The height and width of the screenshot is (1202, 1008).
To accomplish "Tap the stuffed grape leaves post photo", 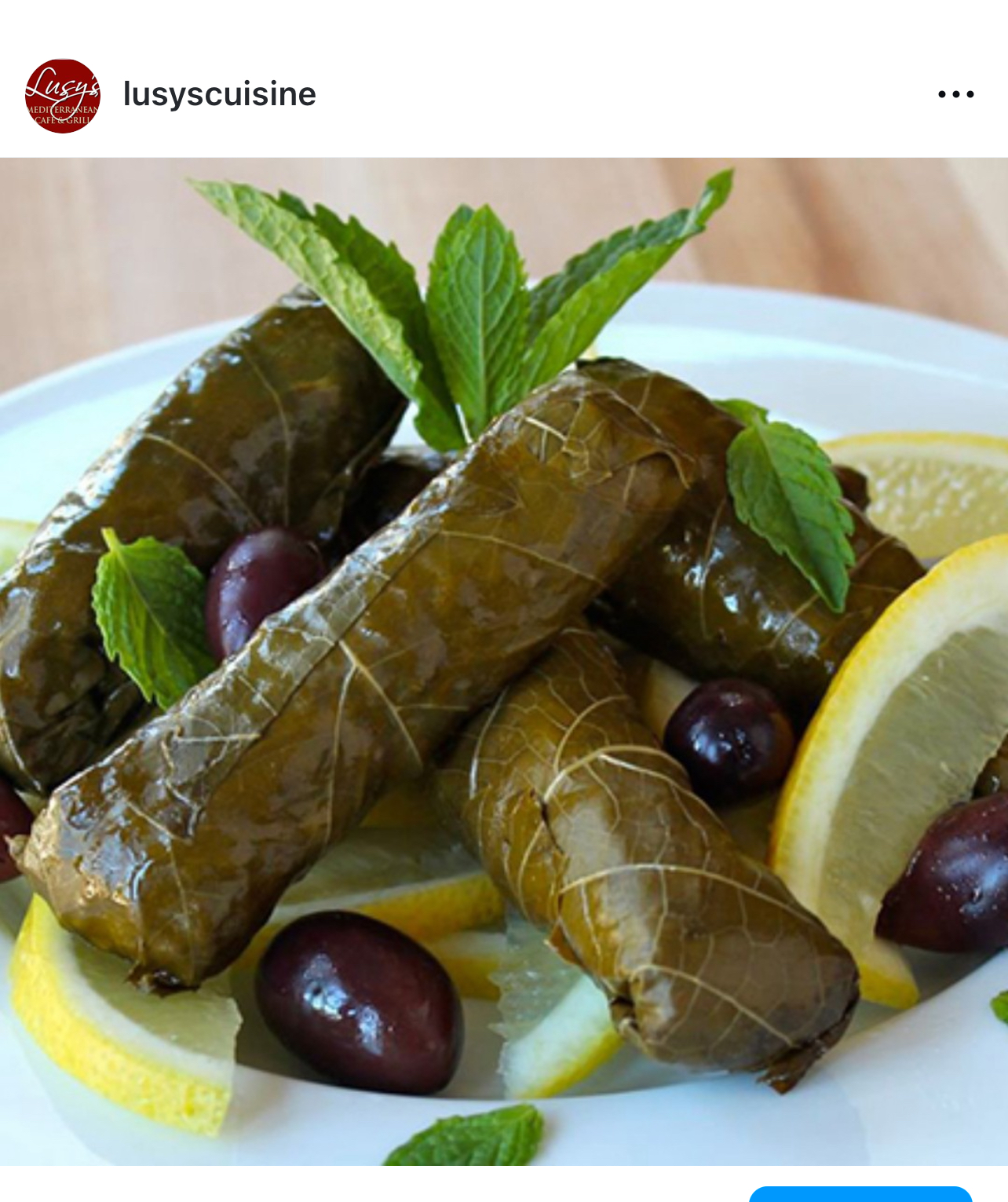I will 504,661.
